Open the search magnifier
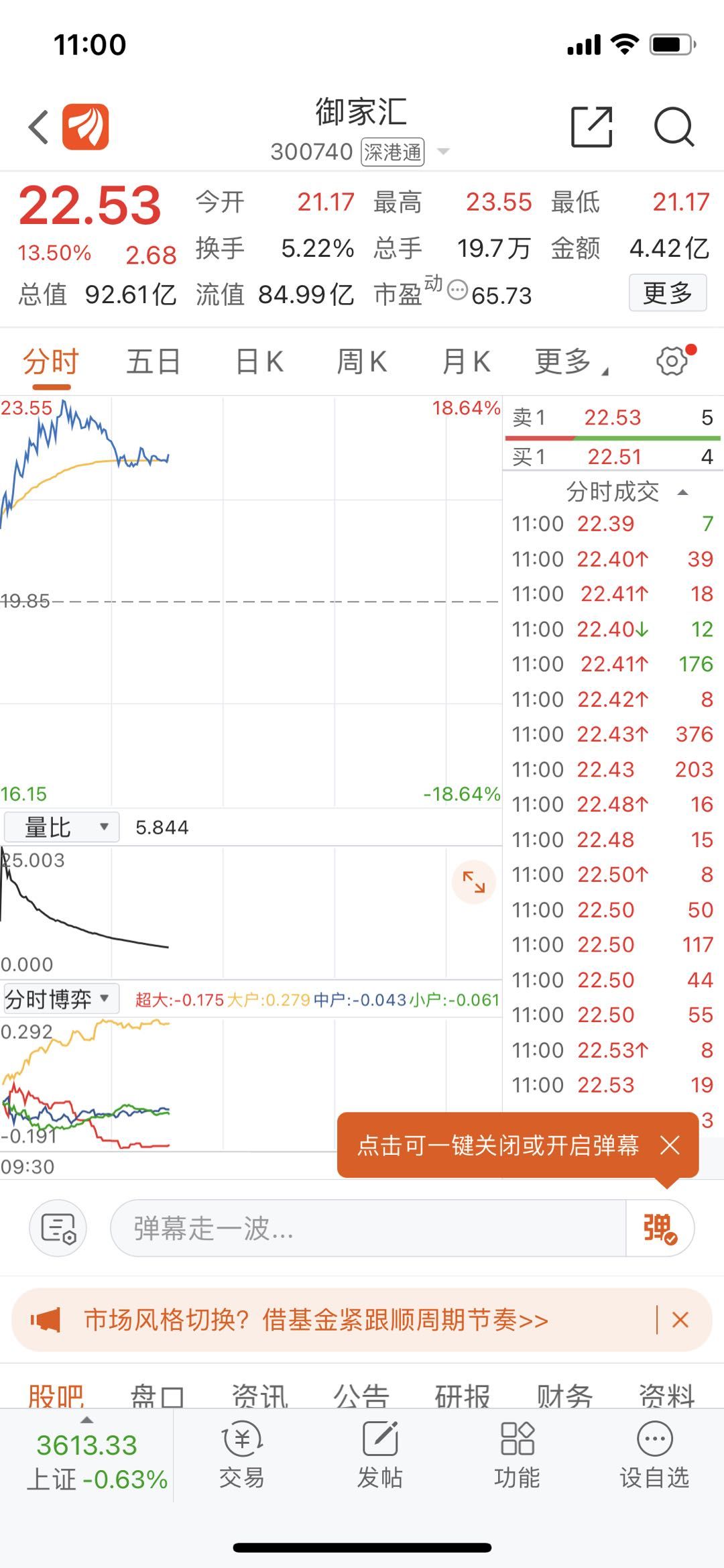The height and width of the screenshot is (1568, 724). point(673,126)
